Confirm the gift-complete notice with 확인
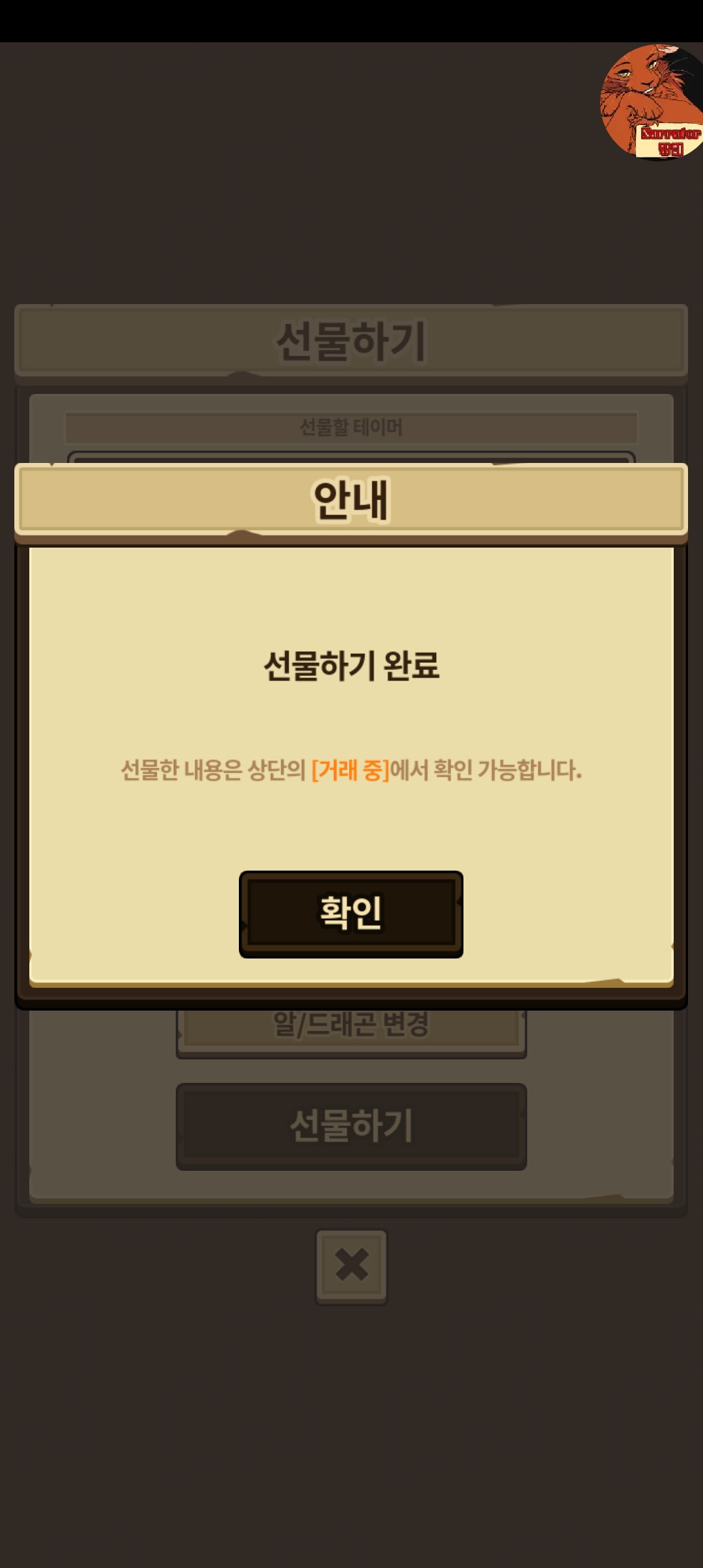Viewport: 703px width, 1568px height. point(351,913)
